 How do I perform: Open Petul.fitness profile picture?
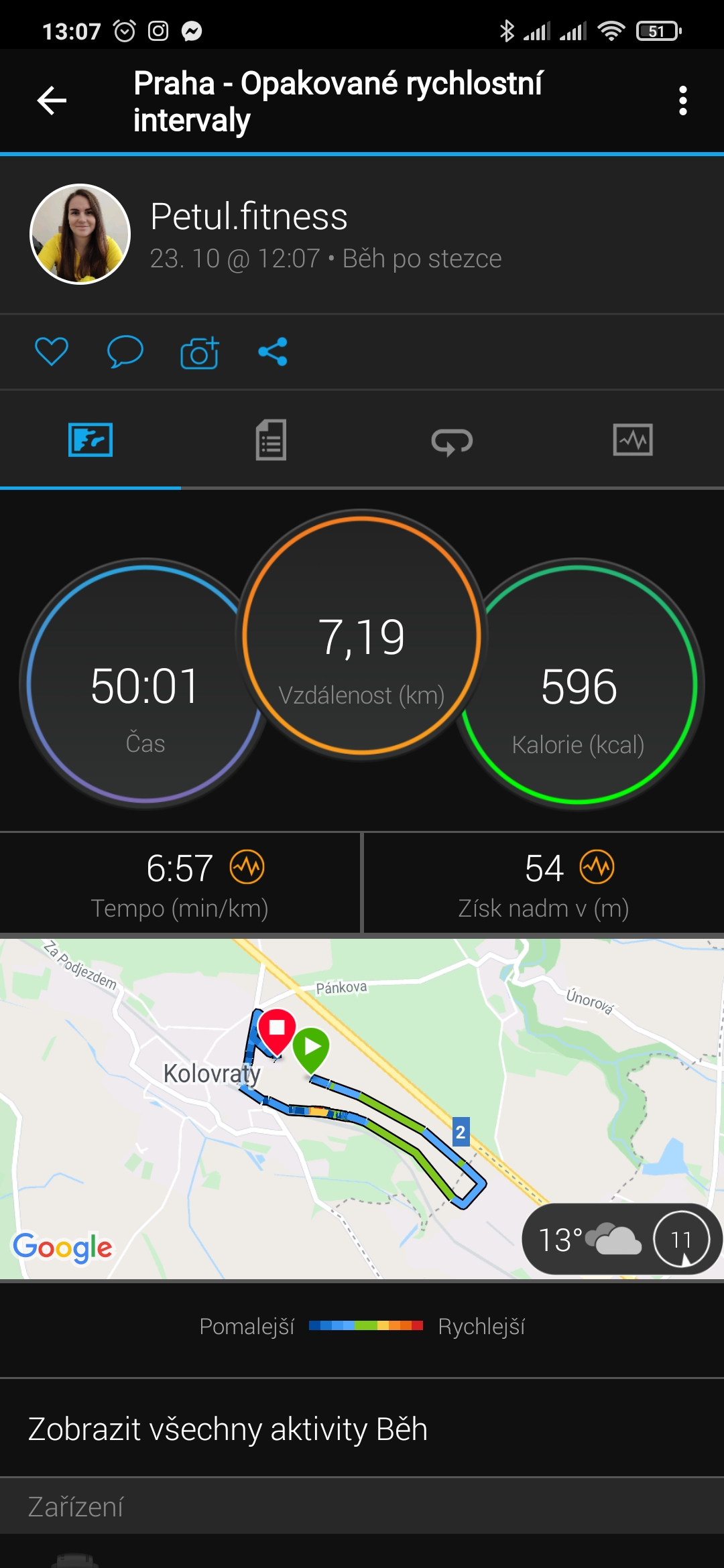click(80, 235)
